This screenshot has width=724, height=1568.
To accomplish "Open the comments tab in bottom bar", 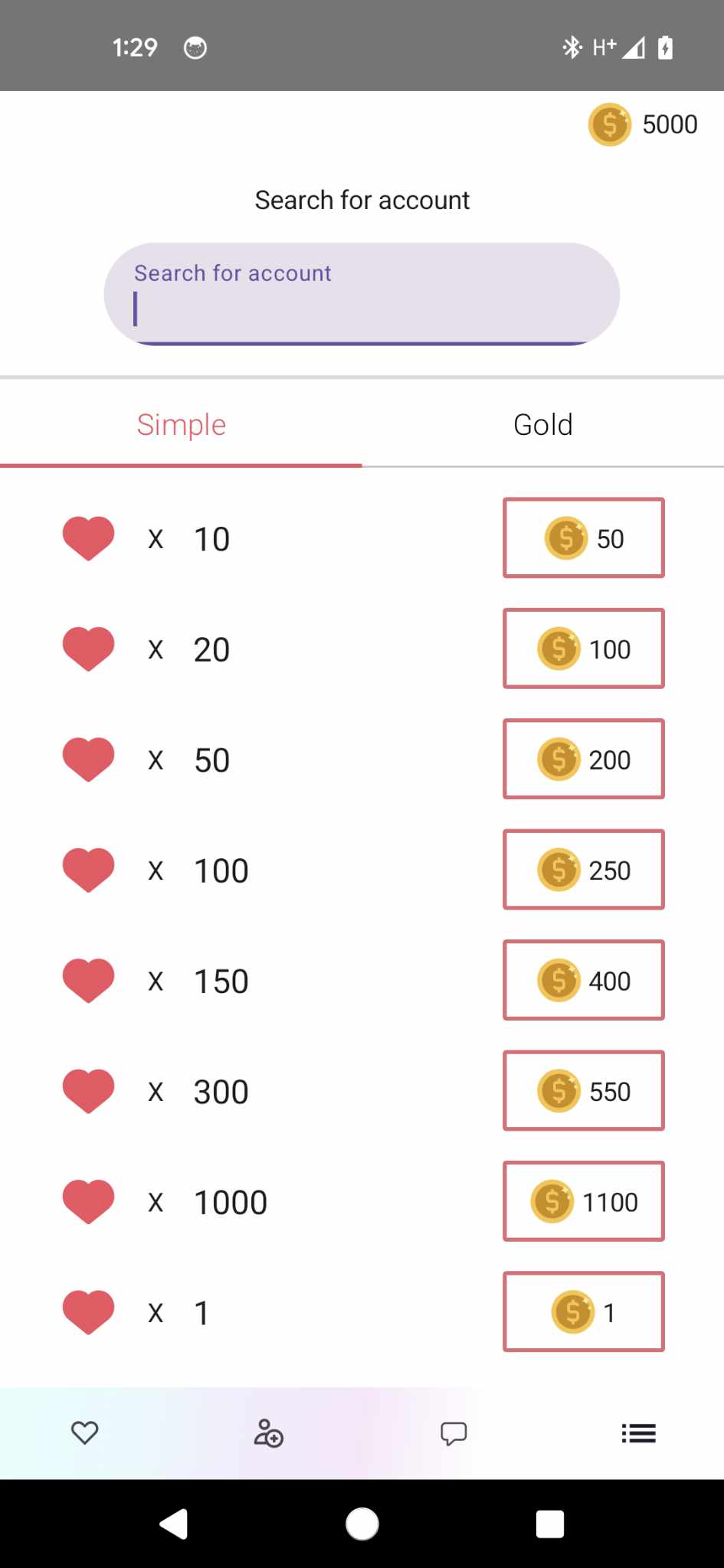I will [454, 1433].
